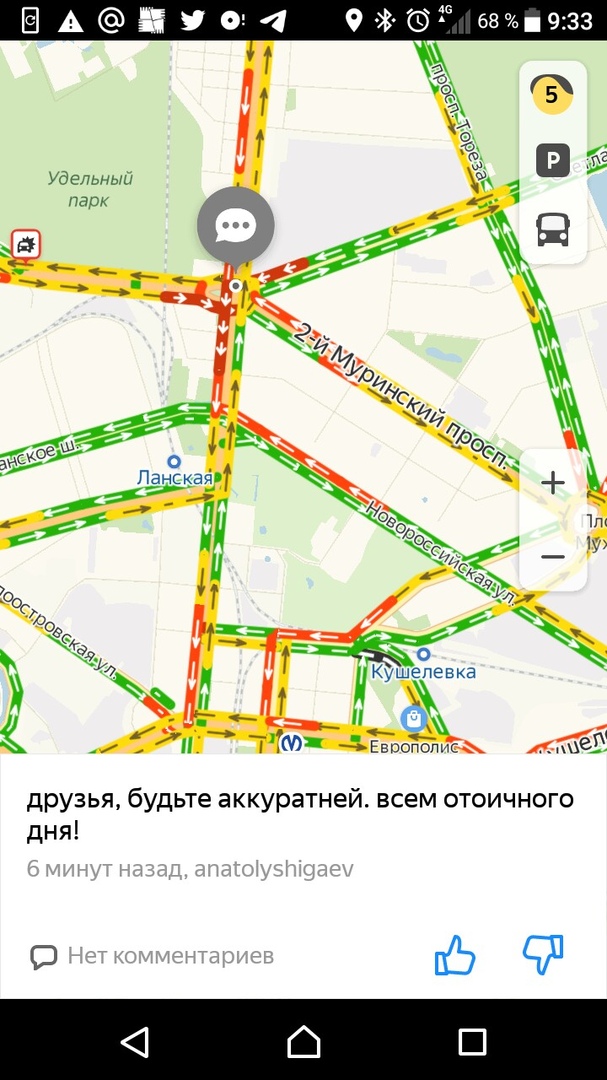Select the Ланская station marker
This screenshot has width=607, height=1080.
(174, 462)
